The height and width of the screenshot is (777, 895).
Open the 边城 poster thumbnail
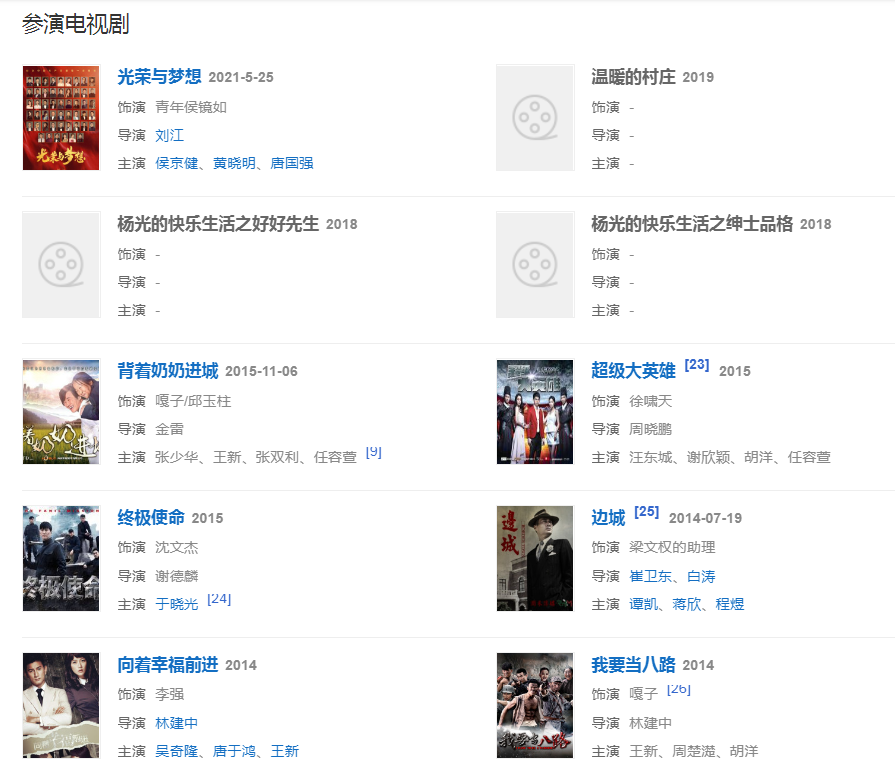click(x=535, y=558)
